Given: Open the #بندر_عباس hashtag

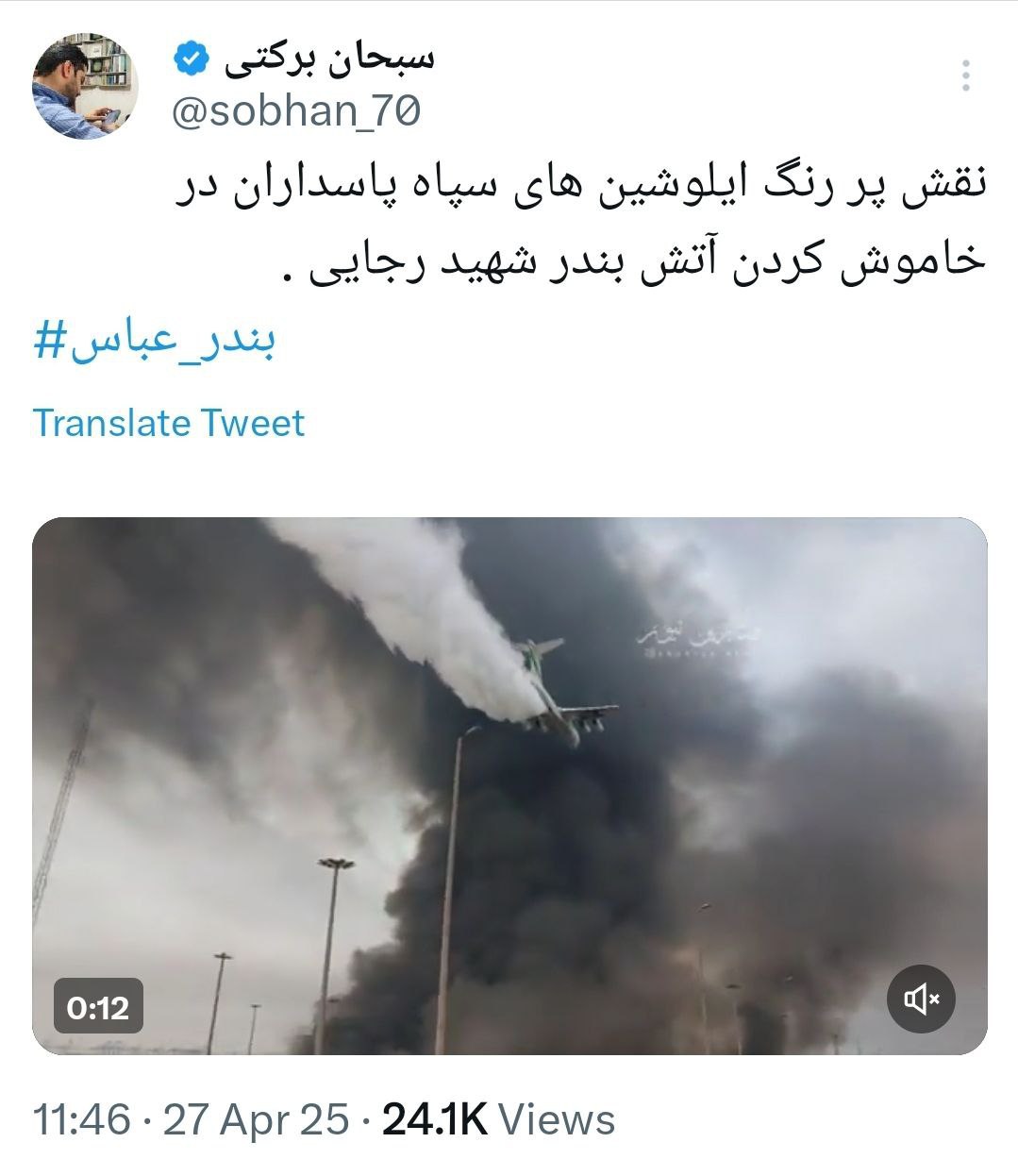Looking at the screenshot, I should (154, 340).
